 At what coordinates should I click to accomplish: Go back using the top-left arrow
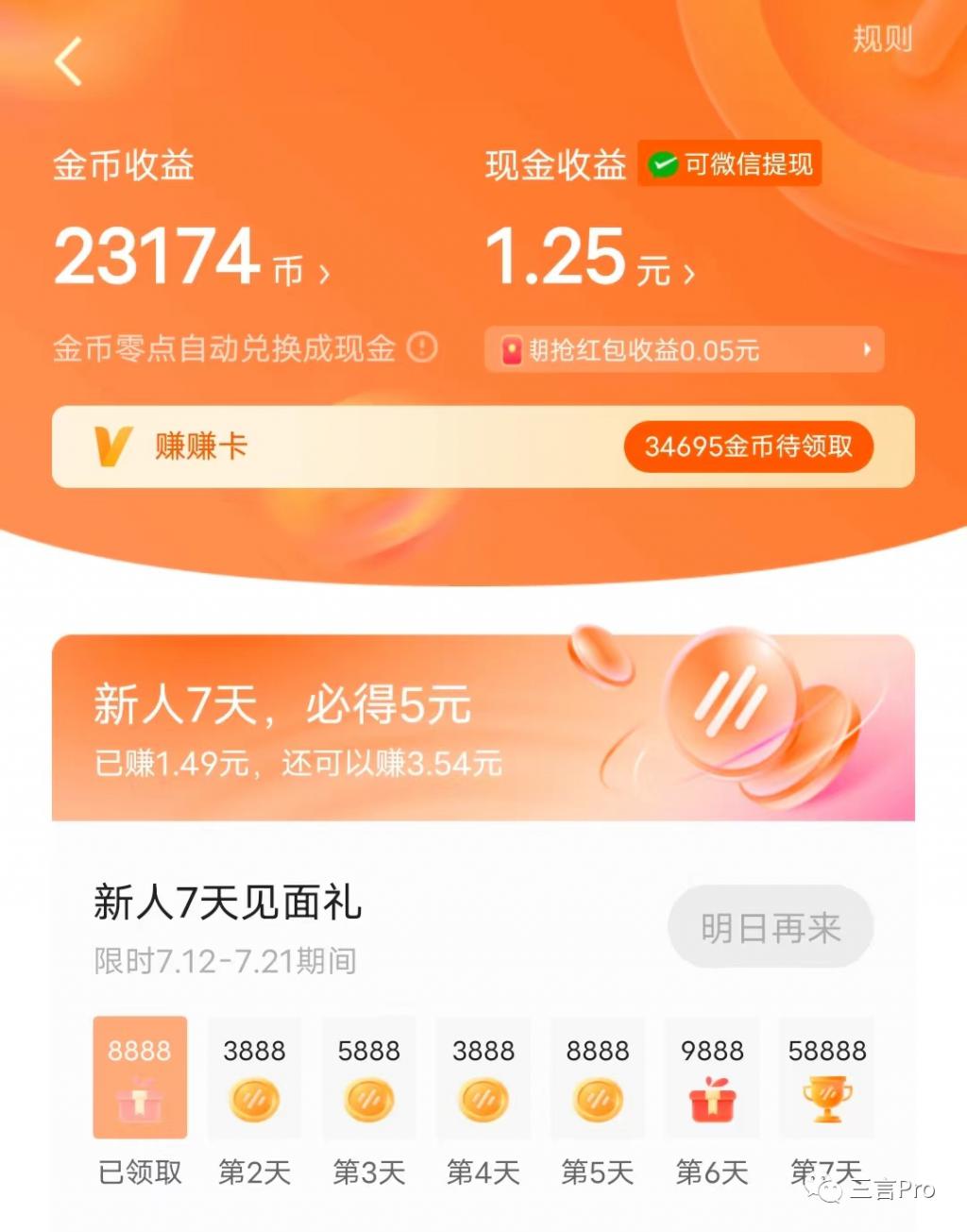[x=68, y=61]
